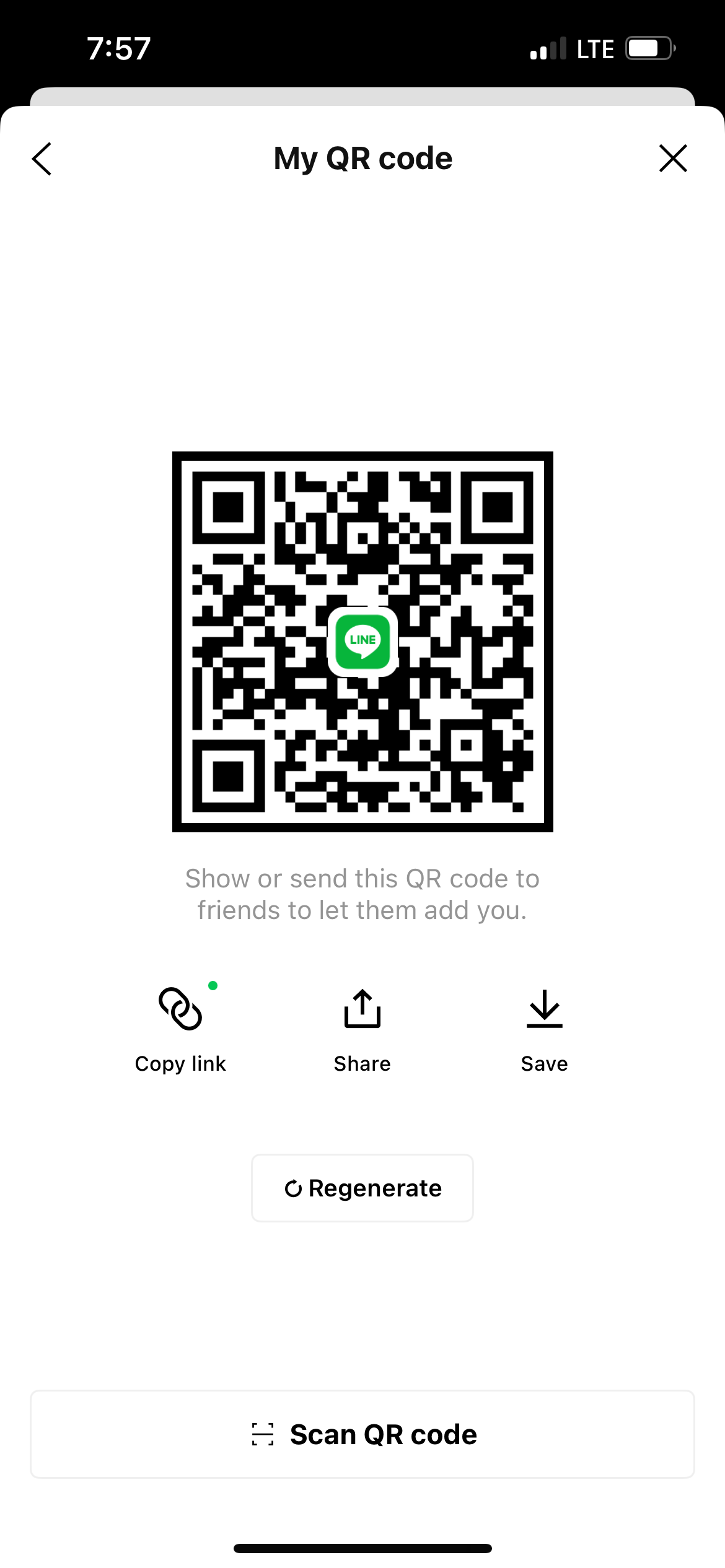Regenerate the QR code
Image resolution: width=725 pixels, height=1568 pixels.
click(x=362, y=1188)
